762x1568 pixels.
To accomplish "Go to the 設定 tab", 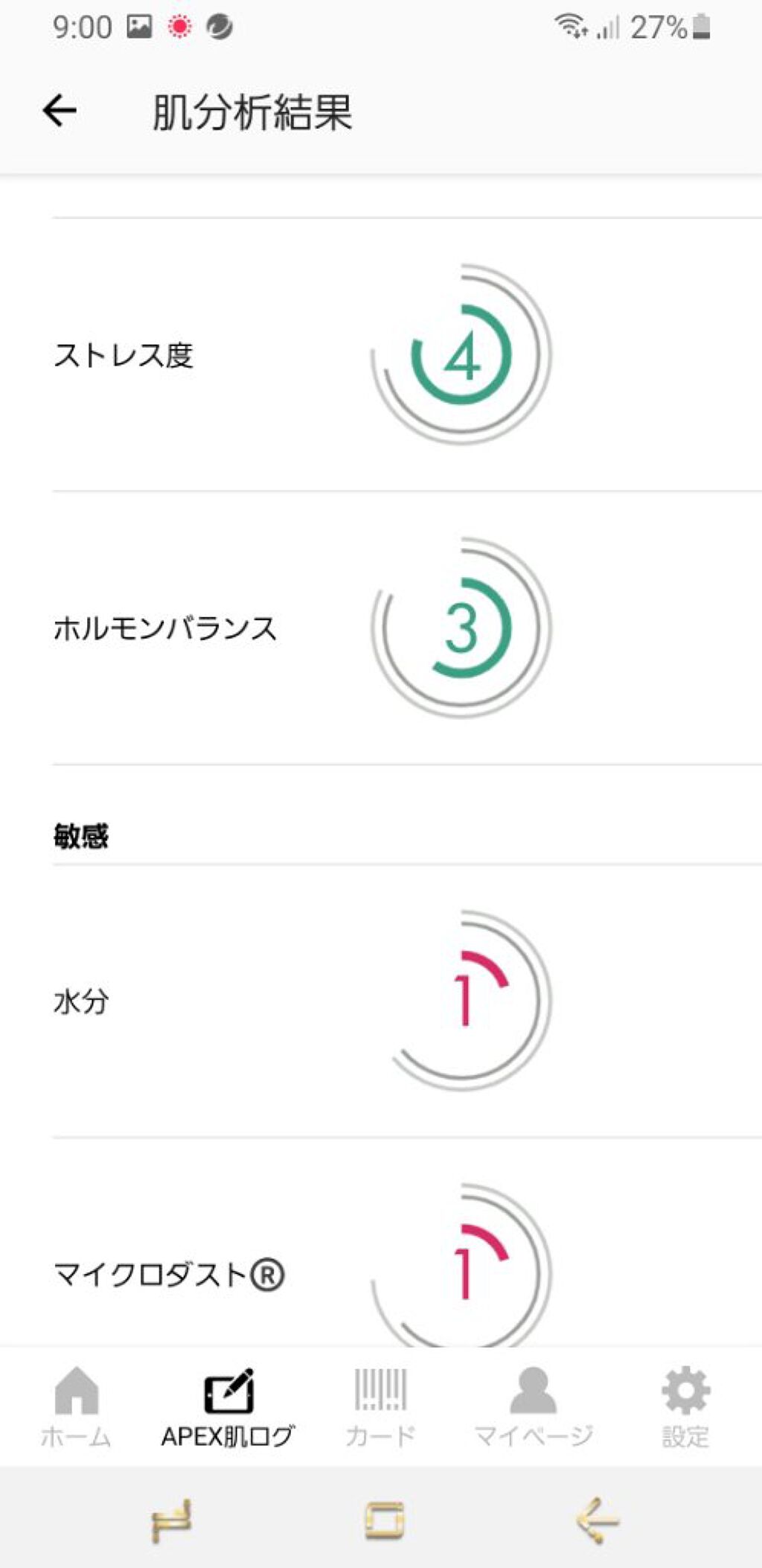I will click(x=685, y=1406).
